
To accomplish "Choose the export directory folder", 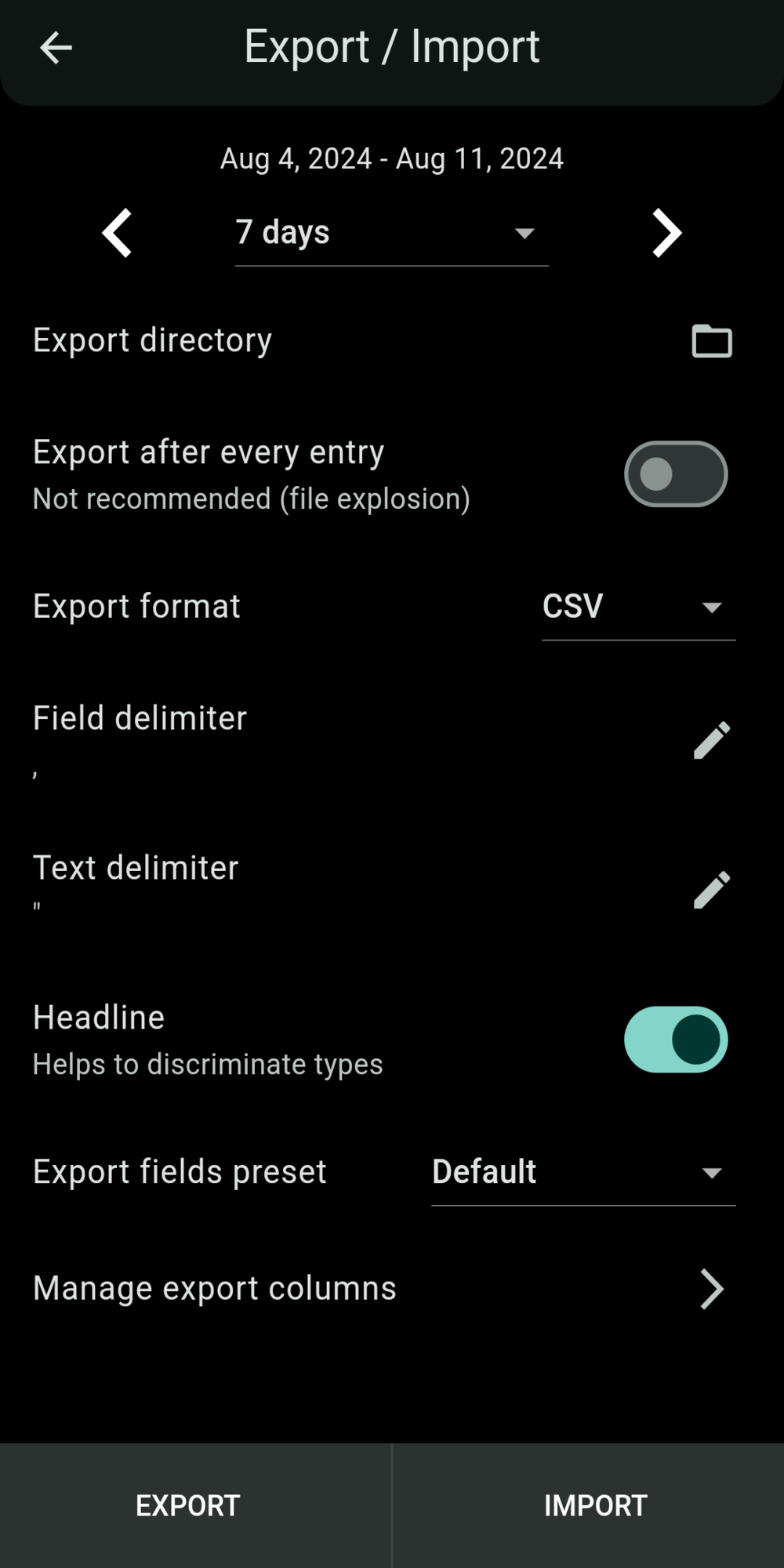I will pos(711,341).
